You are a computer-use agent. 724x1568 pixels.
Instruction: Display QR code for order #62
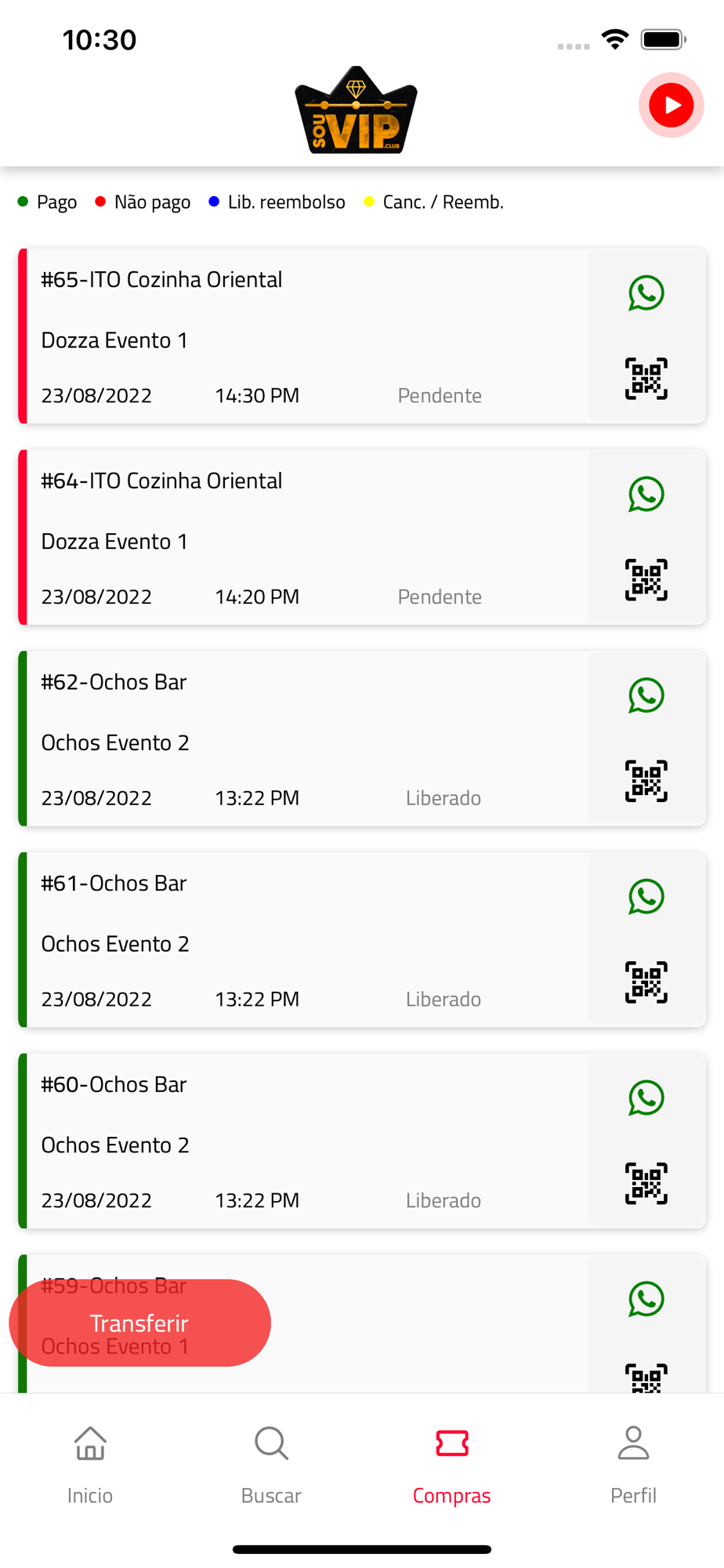click(646, 781)
